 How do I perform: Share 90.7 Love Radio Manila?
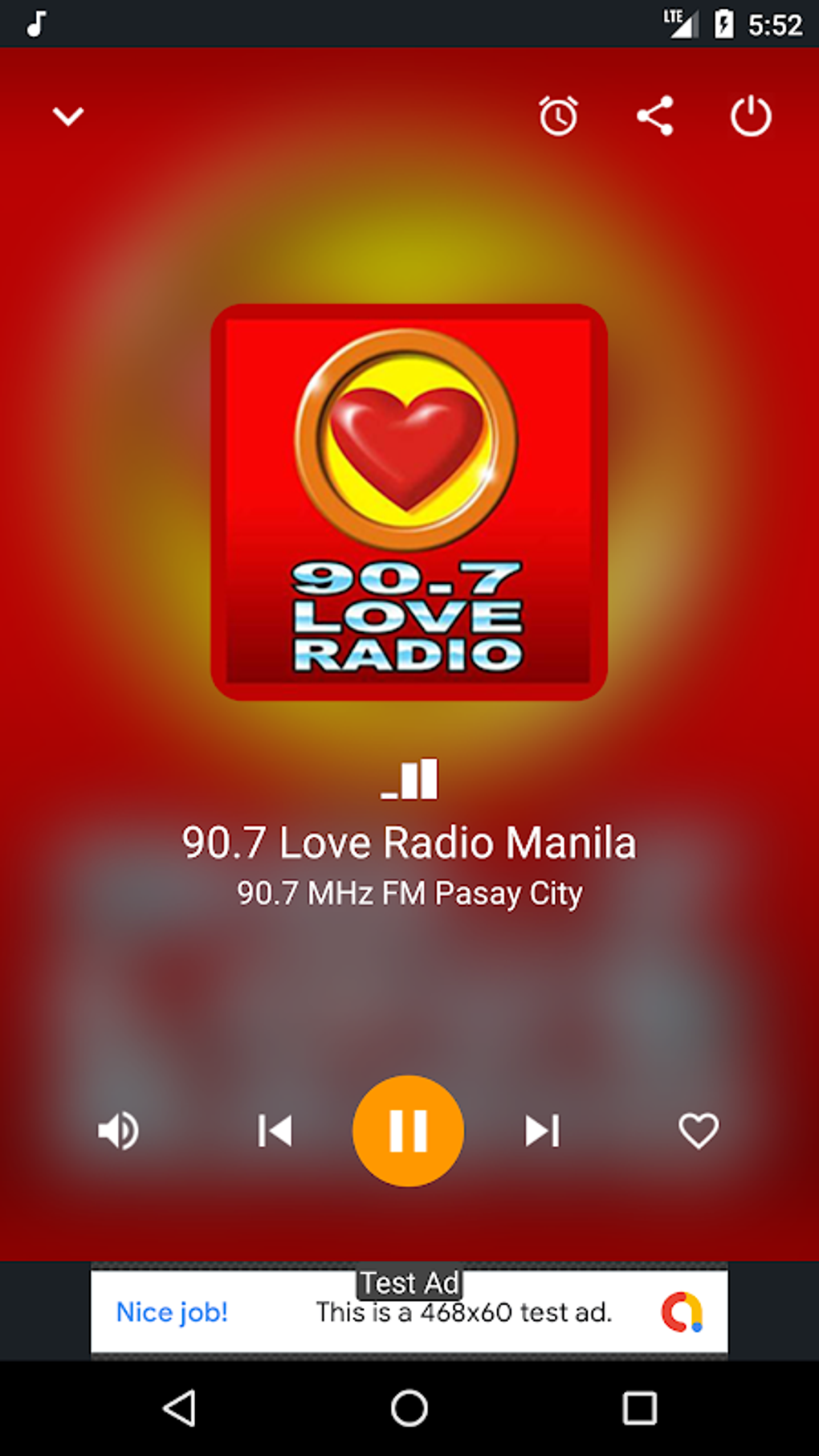click(x=654, y=116)
